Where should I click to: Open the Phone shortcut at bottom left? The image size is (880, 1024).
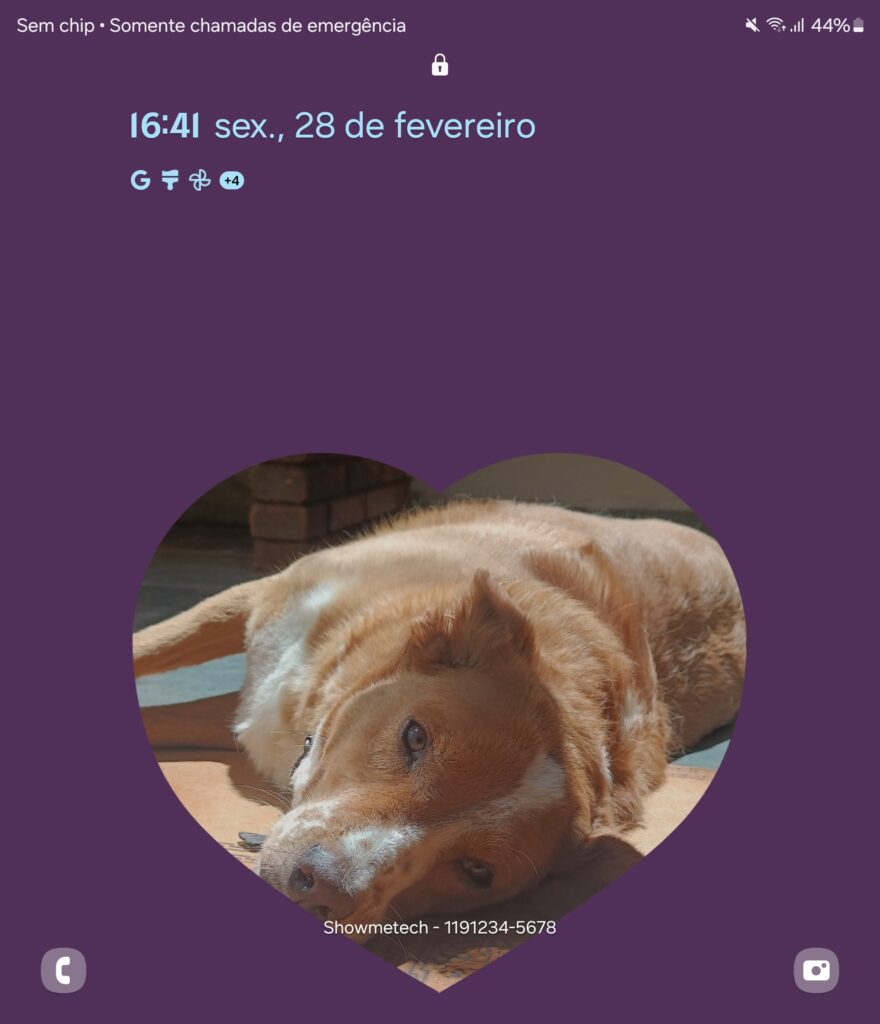64,969
